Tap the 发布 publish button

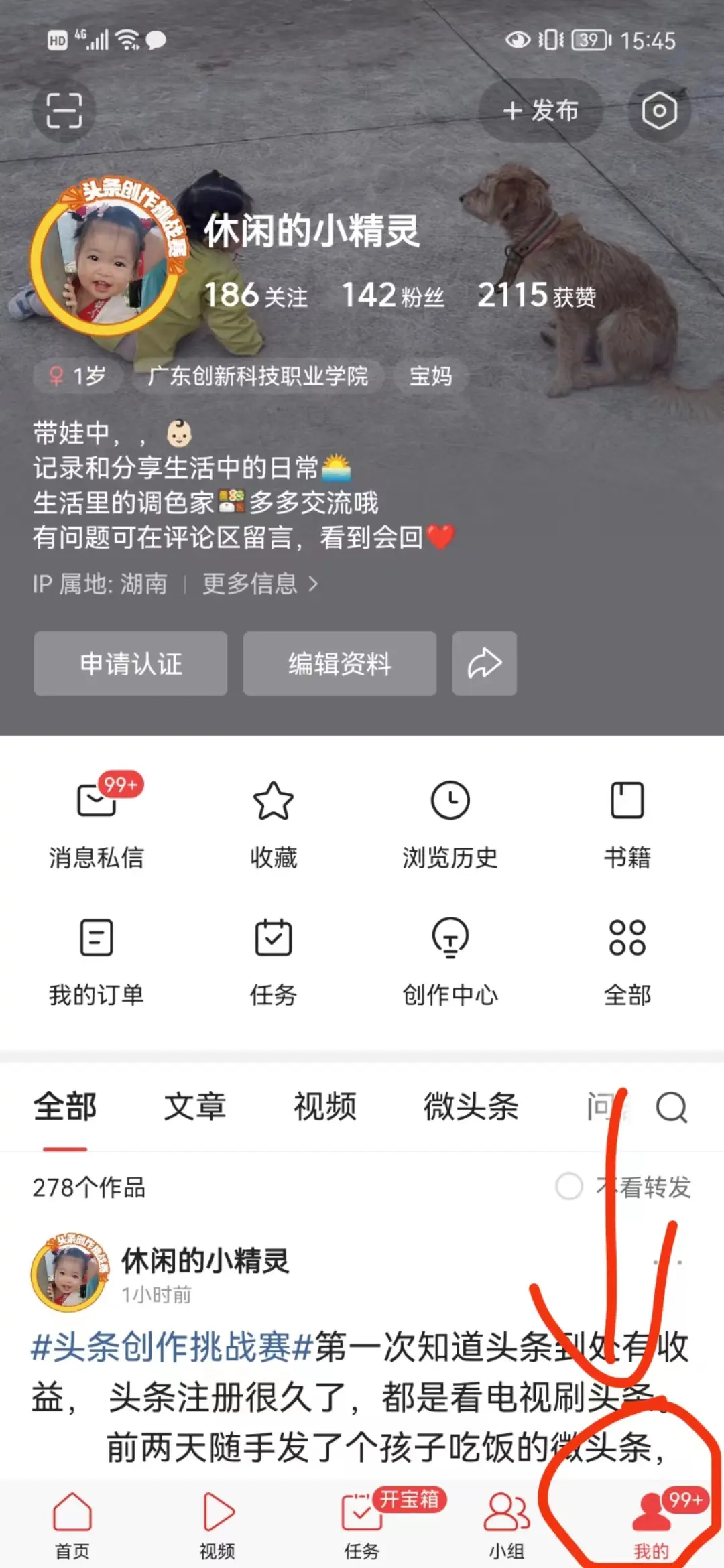coord(540,111)
